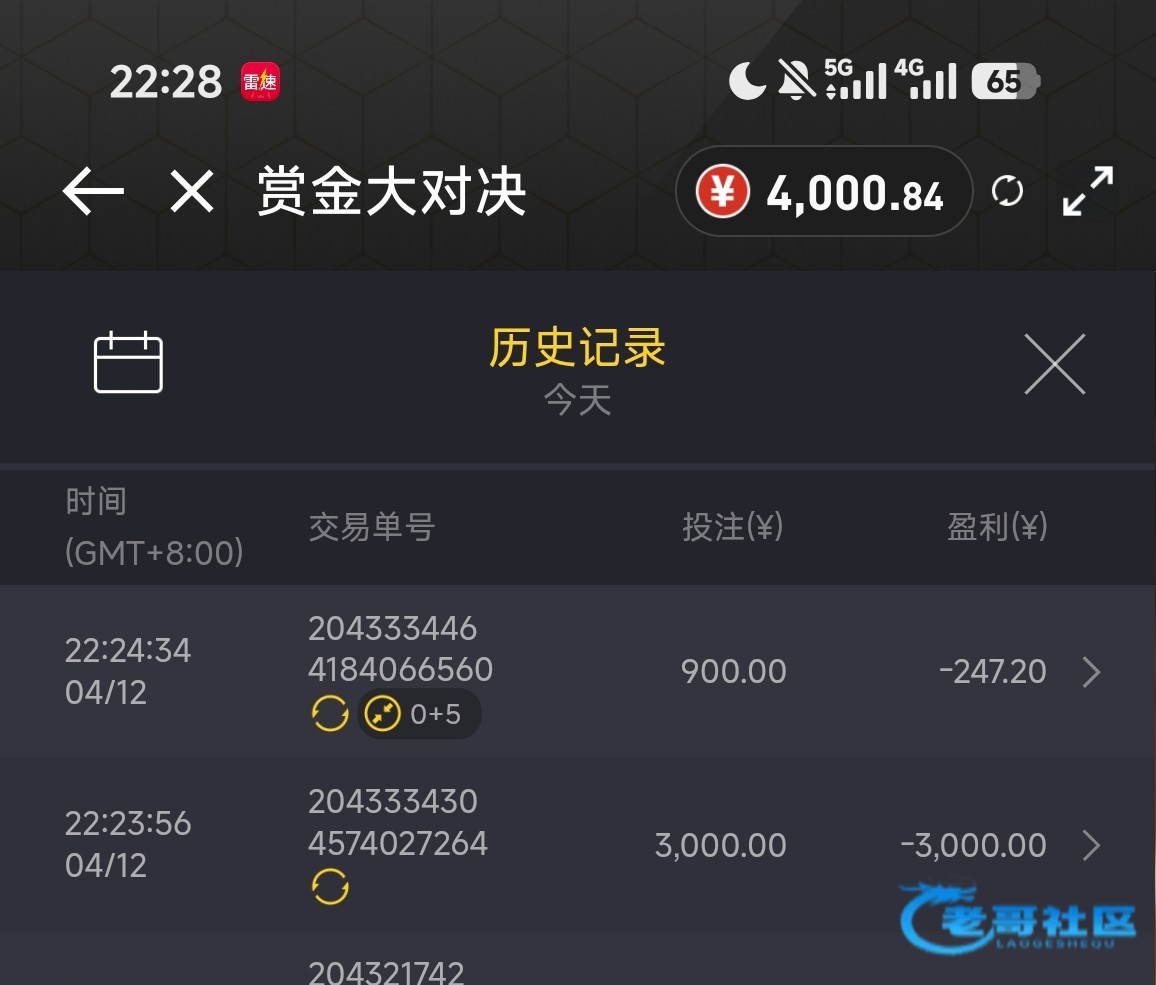Open the calendar date picker

128,362
